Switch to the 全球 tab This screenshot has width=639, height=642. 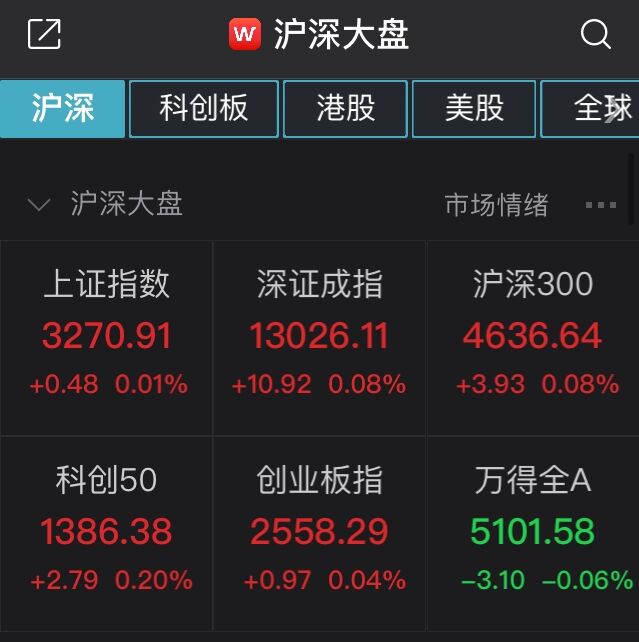(596, 108)
